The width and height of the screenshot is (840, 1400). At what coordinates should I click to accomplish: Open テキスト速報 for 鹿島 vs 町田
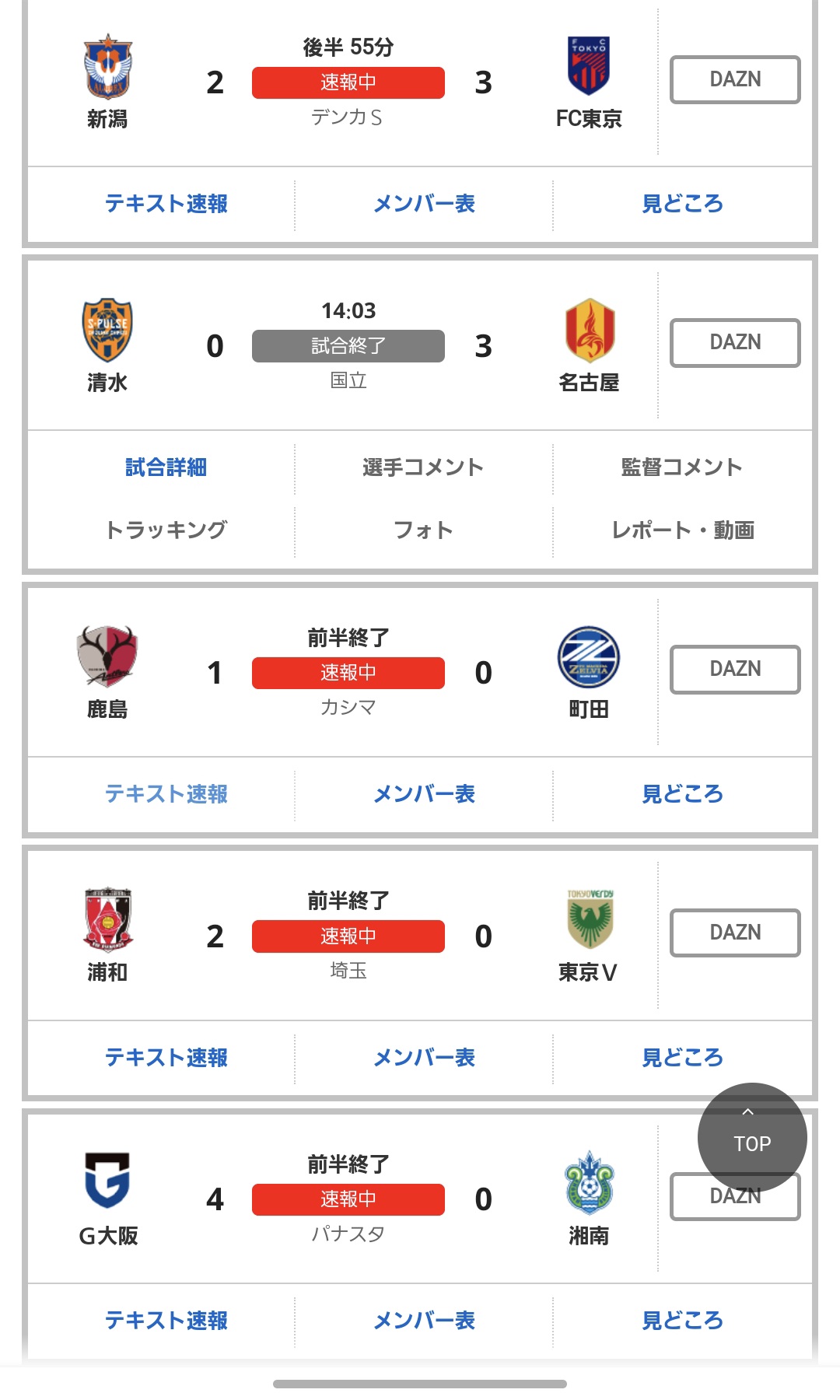[x=166, y=794]
